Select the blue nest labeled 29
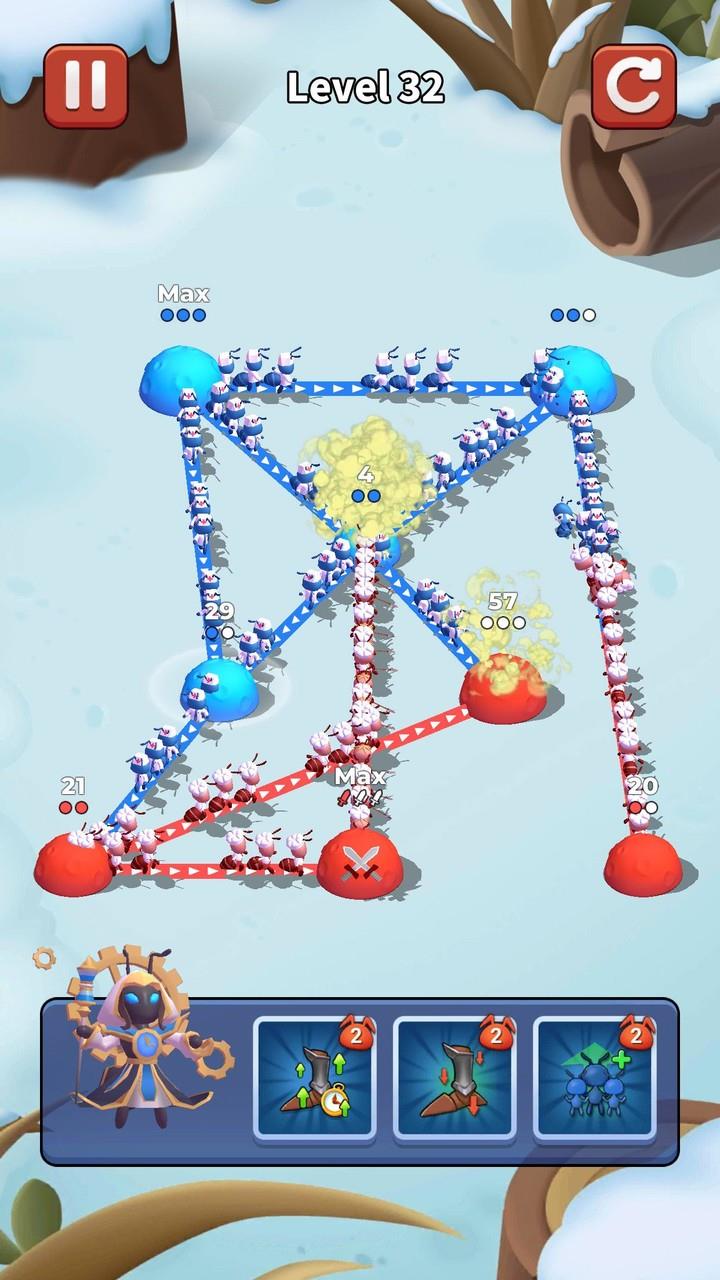This screenshot has width=720, height=1280. click(218, 688)
